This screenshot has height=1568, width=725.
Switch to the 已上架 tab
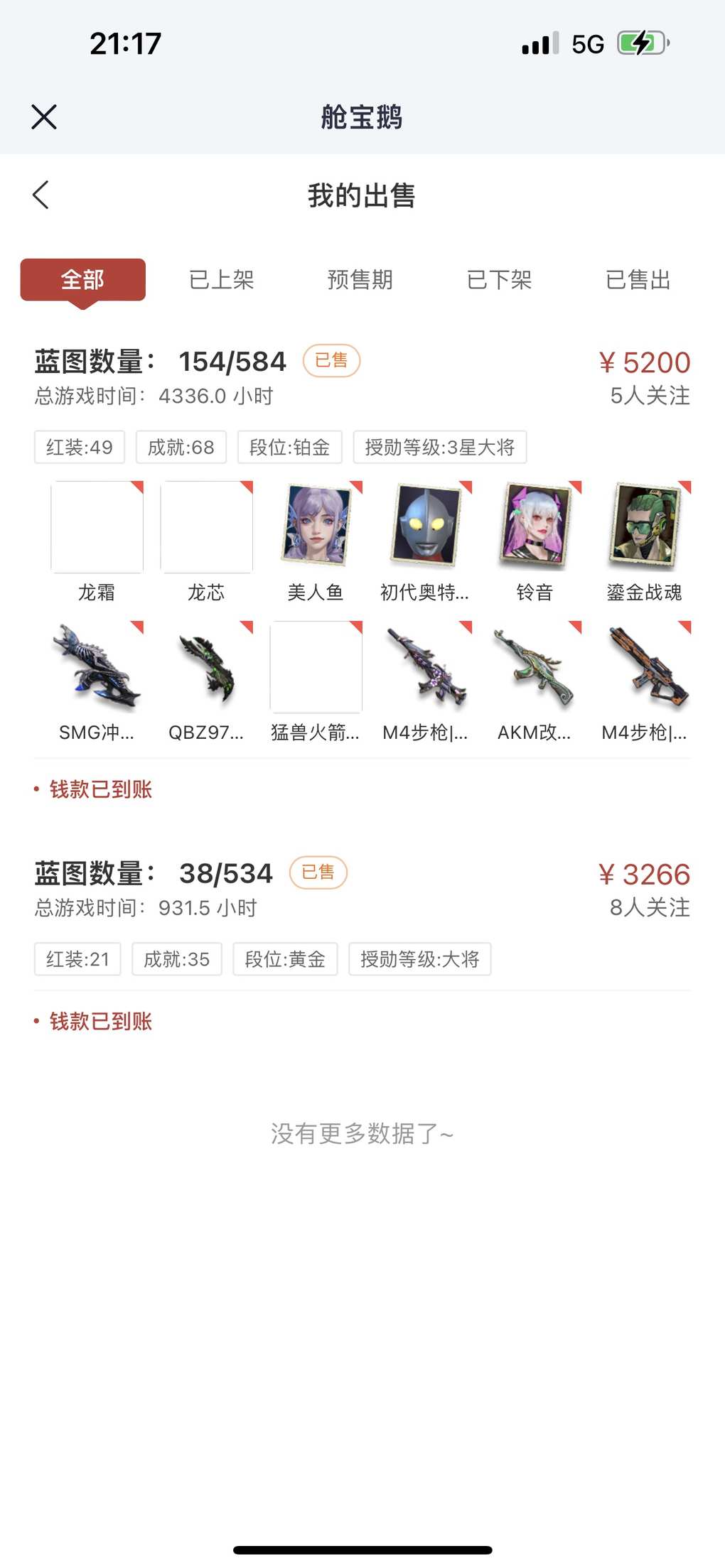click(x=221, y=280)
